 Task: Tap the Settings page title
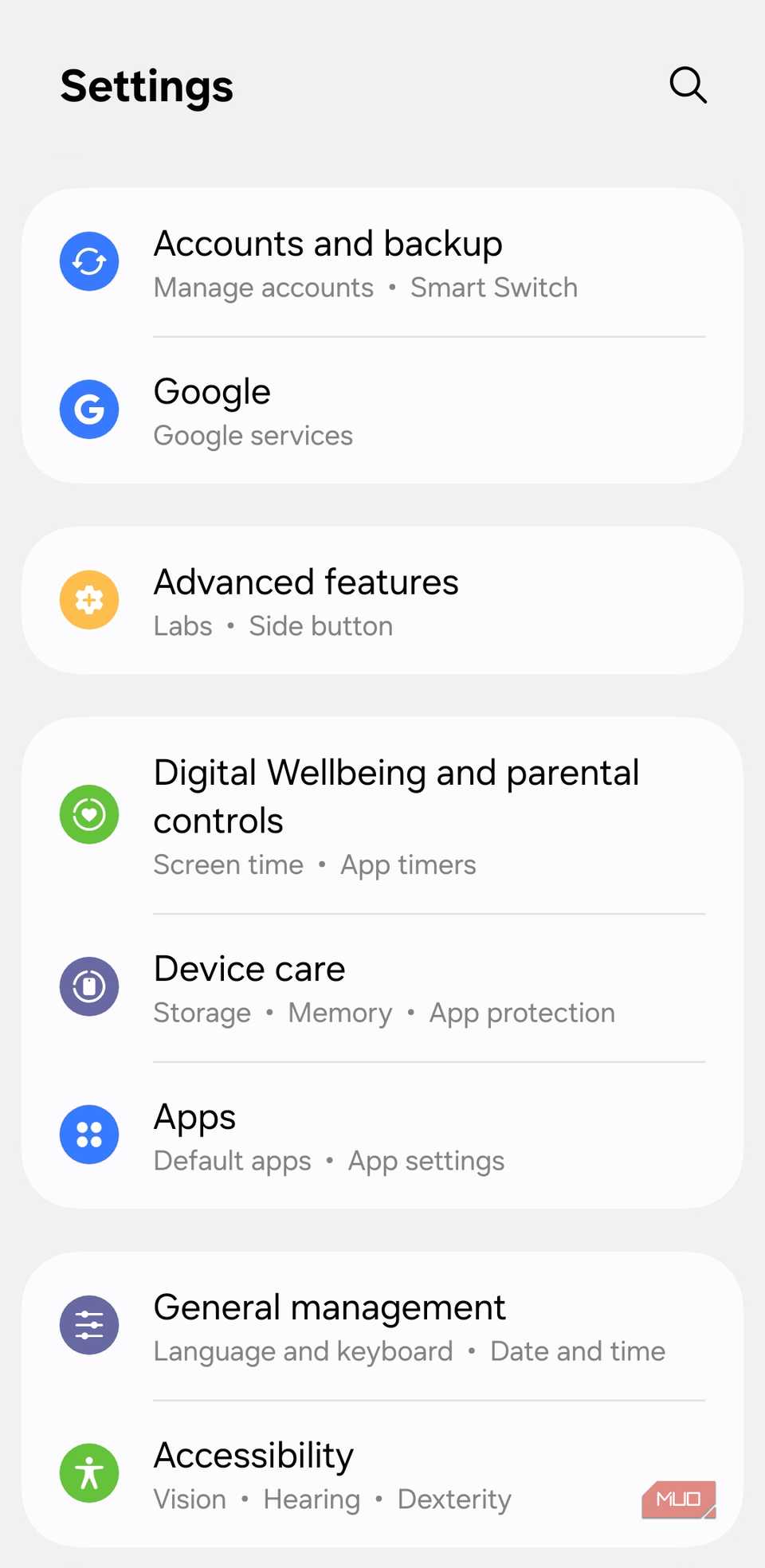[x=147, y=86]
